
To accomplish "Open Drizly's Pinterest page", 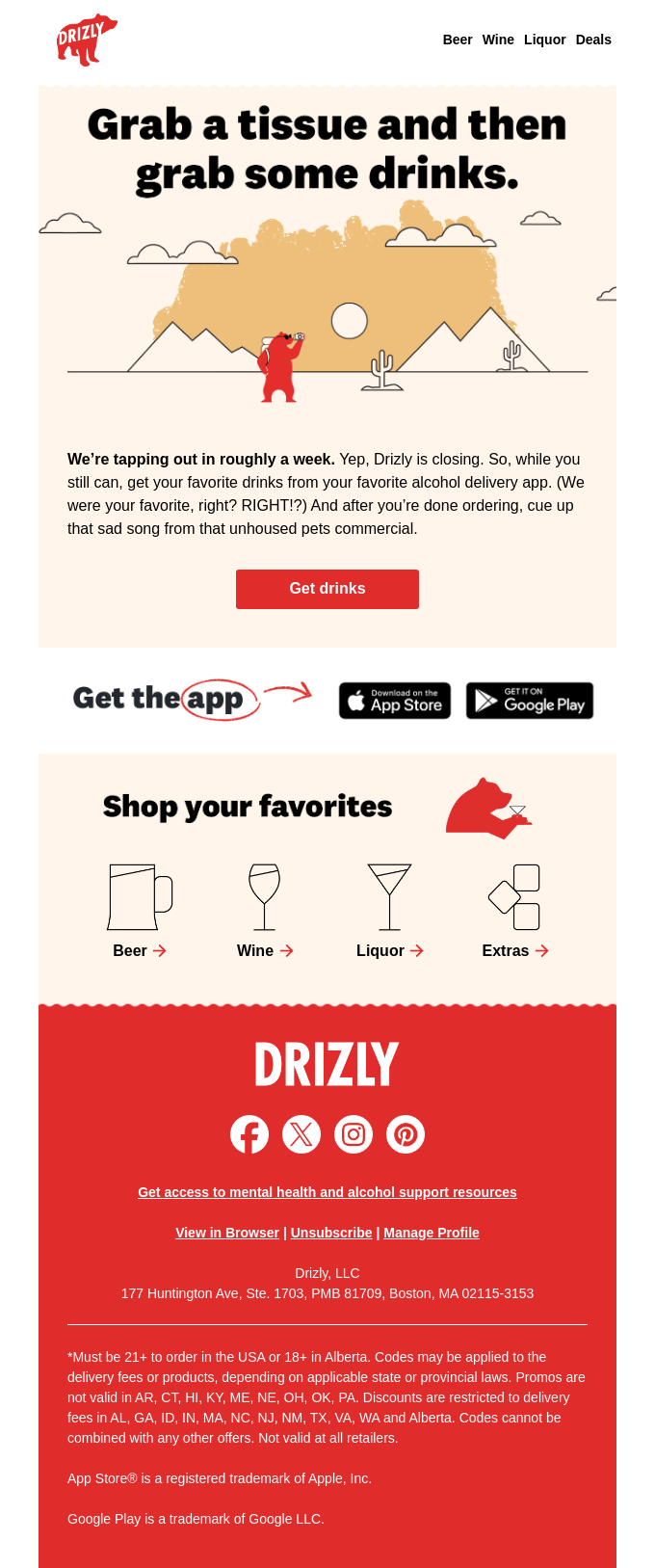I will 406,1134.
